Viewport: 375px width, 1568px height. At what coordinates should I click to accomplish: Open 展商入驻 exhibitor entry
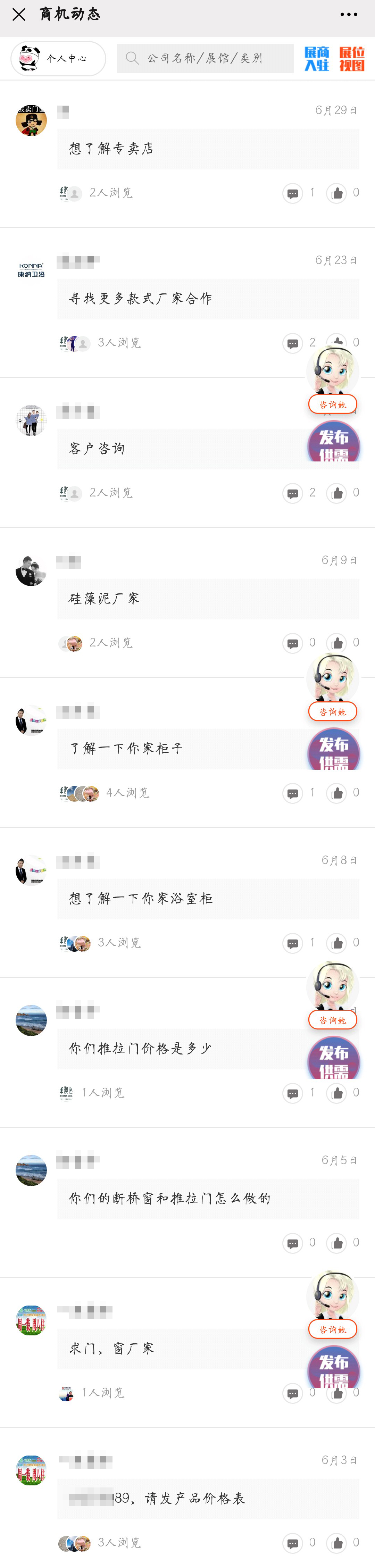click(x=317, y=58)
